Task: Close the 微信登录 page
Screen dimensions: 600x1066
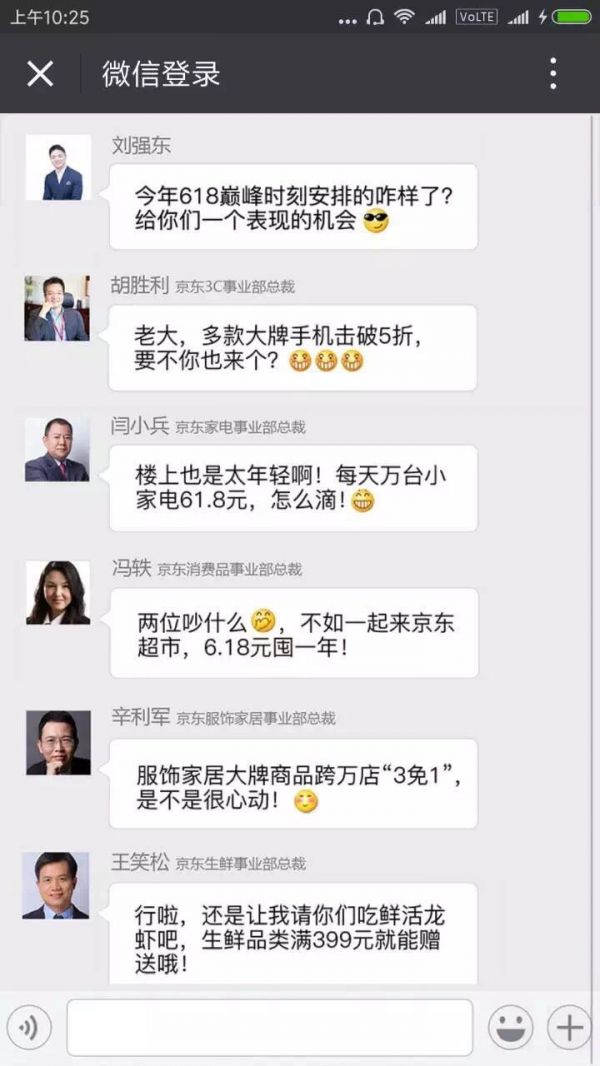Action: coord(40,73)
